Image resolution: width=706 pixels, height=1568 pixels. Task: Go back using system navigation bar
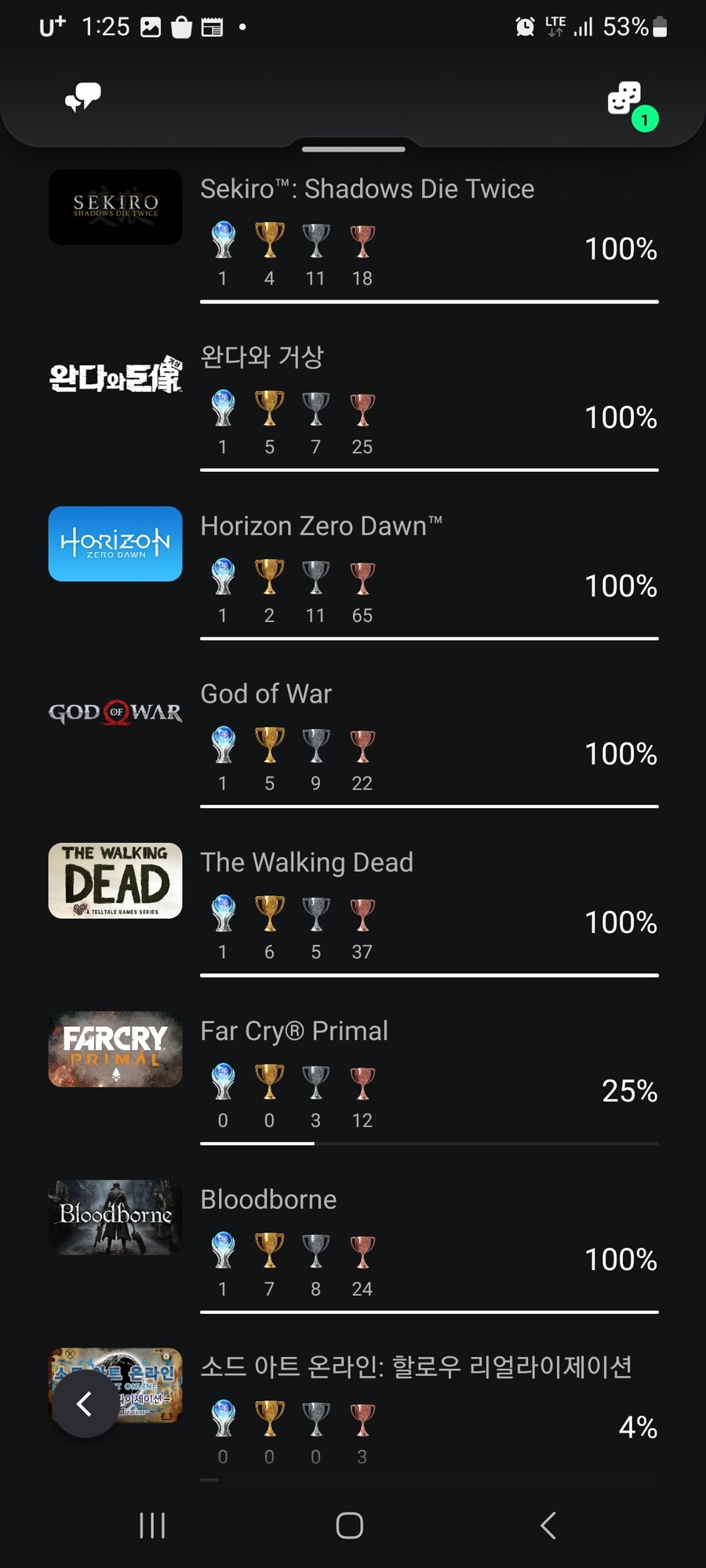[x=548, y=1525]
